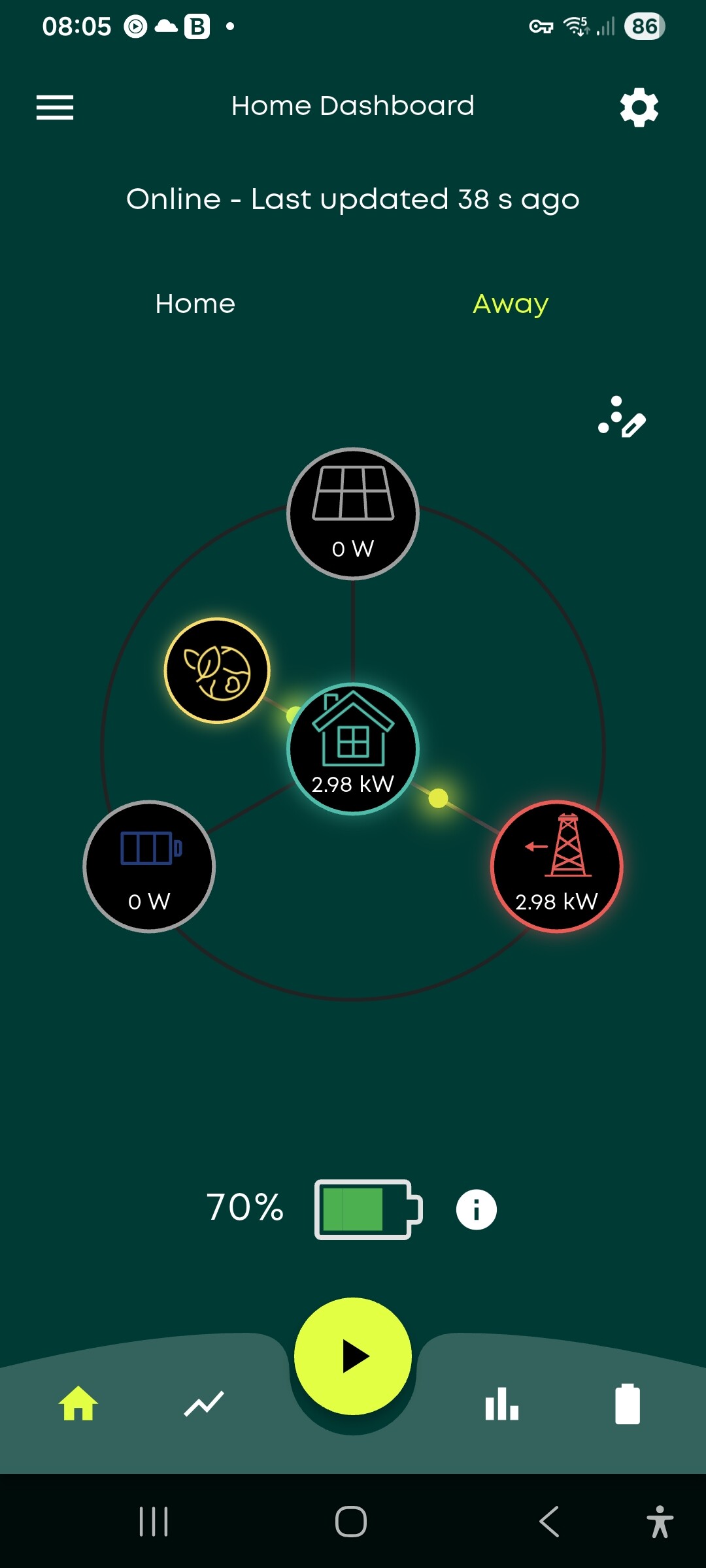Edit the energy flow diagram layout
The height and width of the screenshot is (1568, 706).
[622, 417]
